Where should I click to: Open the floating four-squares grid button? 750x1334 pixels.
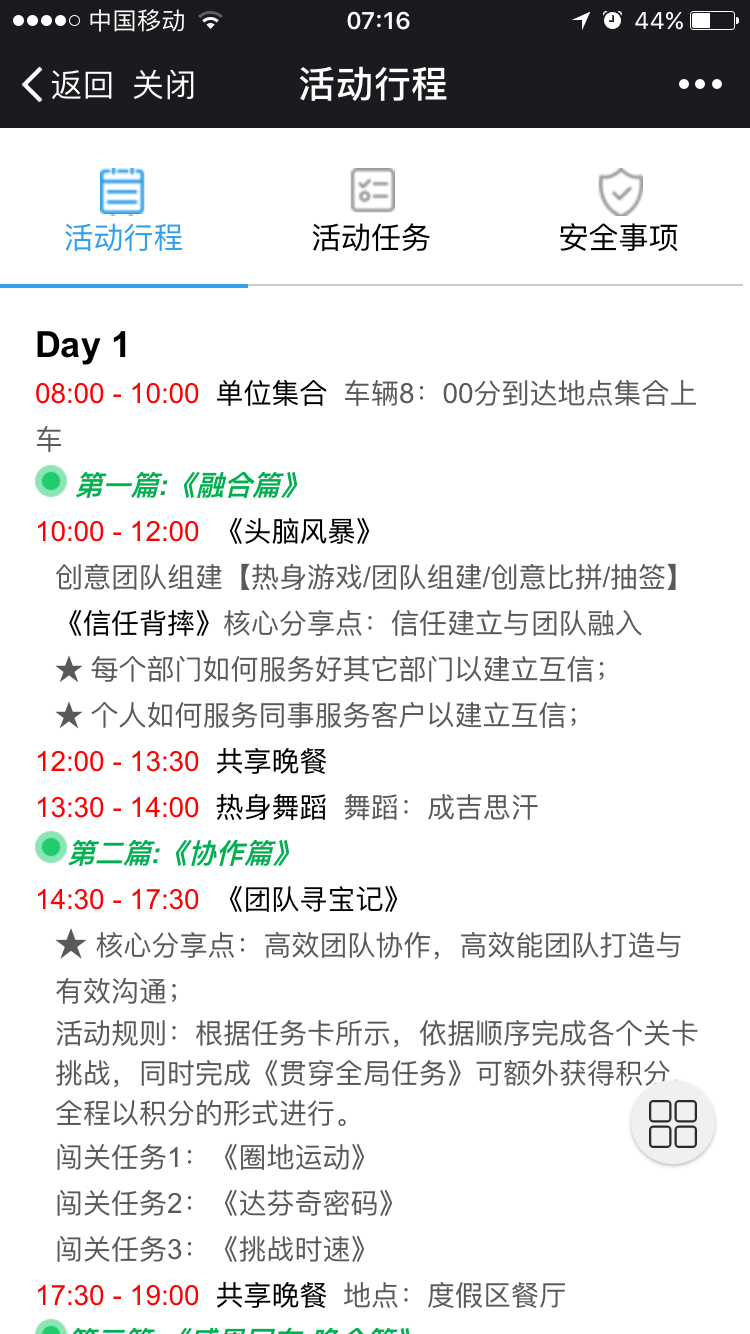(673, 1122)
